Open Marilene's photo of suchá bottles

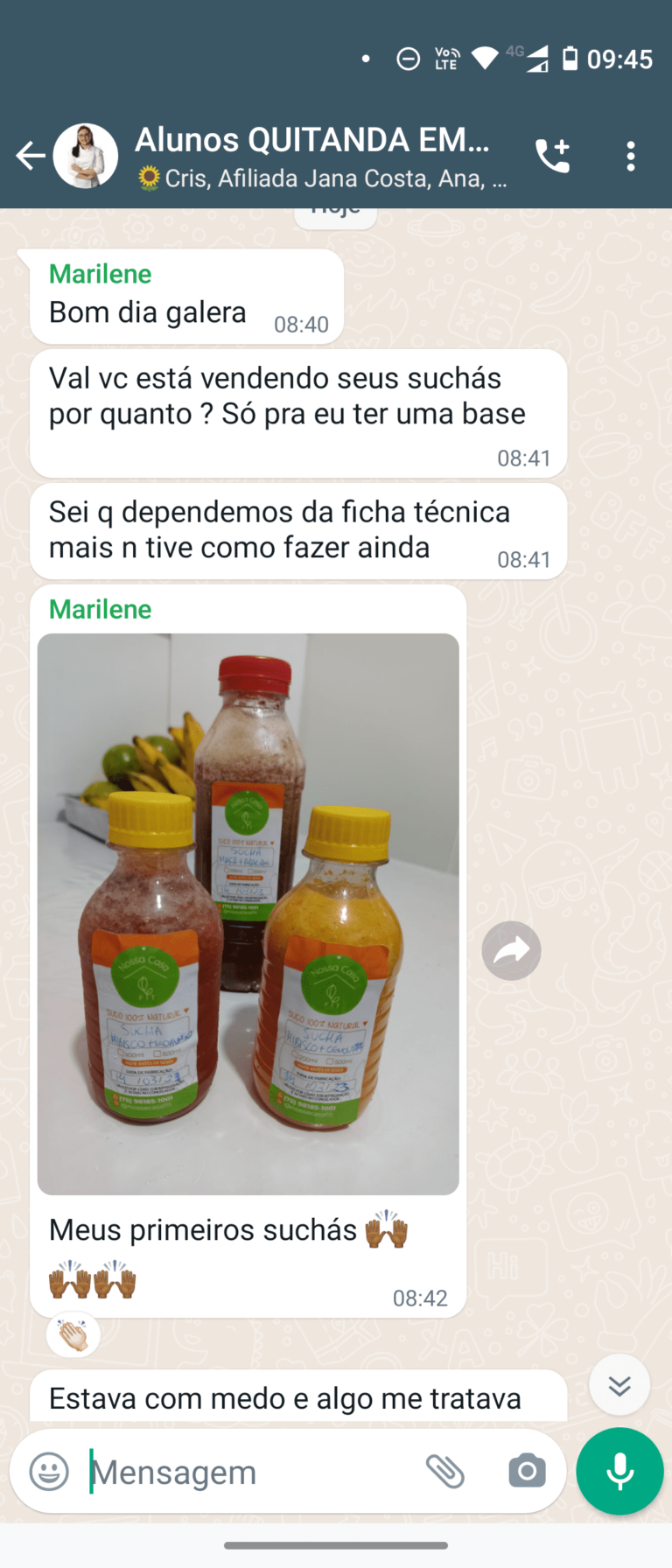coord(248,913)
